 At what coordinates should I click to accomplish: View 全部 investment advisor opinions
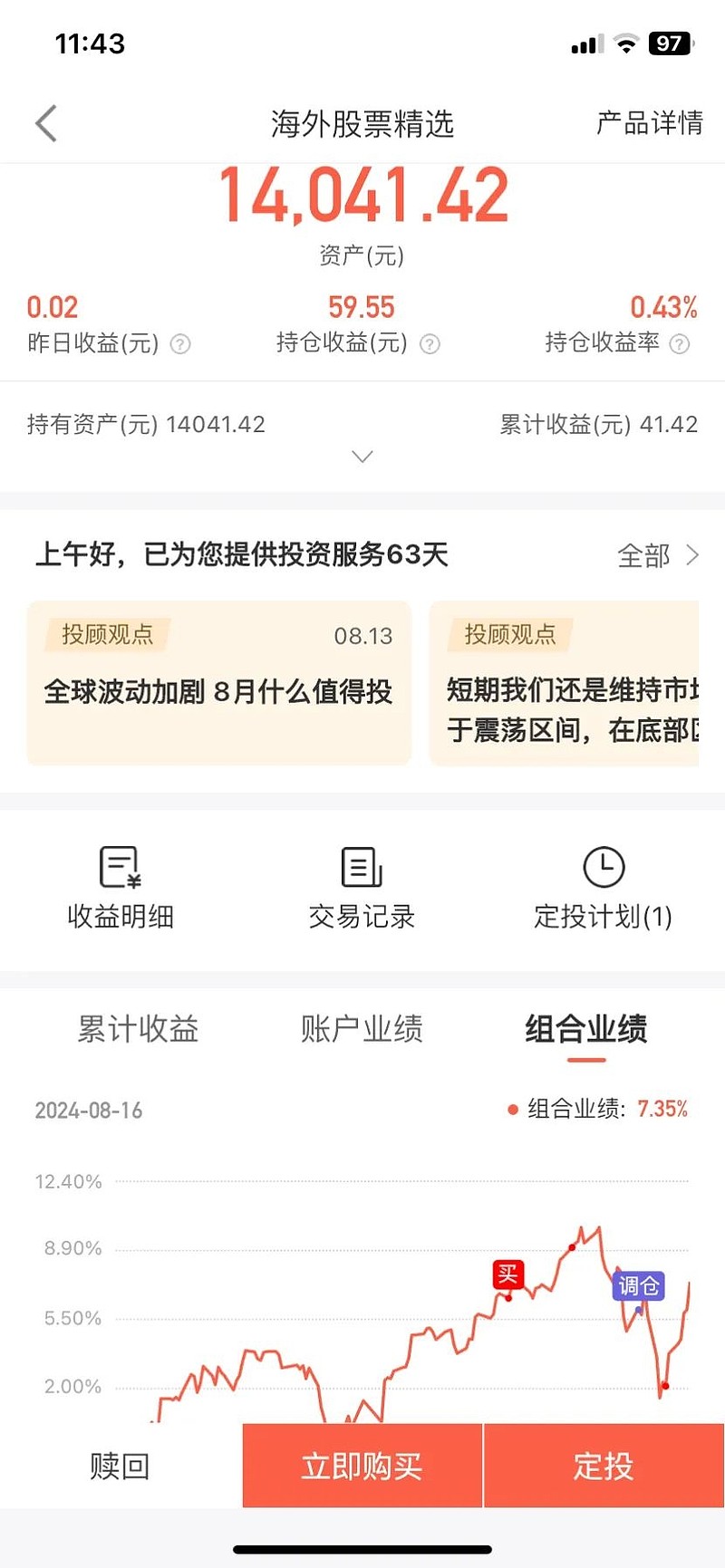point(657,555)
